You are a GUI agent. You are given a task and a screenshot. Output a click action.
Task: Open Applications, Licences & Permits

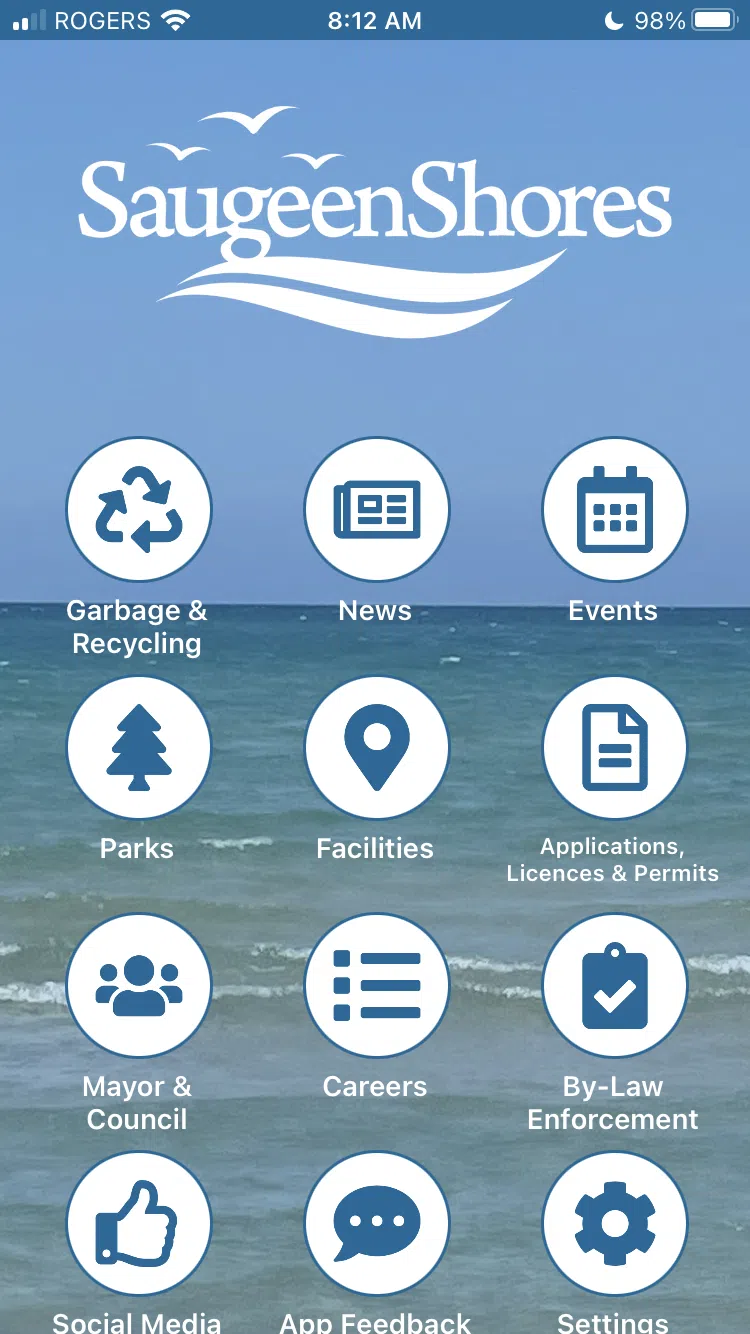pyautogui.click(x=613, y=746)
